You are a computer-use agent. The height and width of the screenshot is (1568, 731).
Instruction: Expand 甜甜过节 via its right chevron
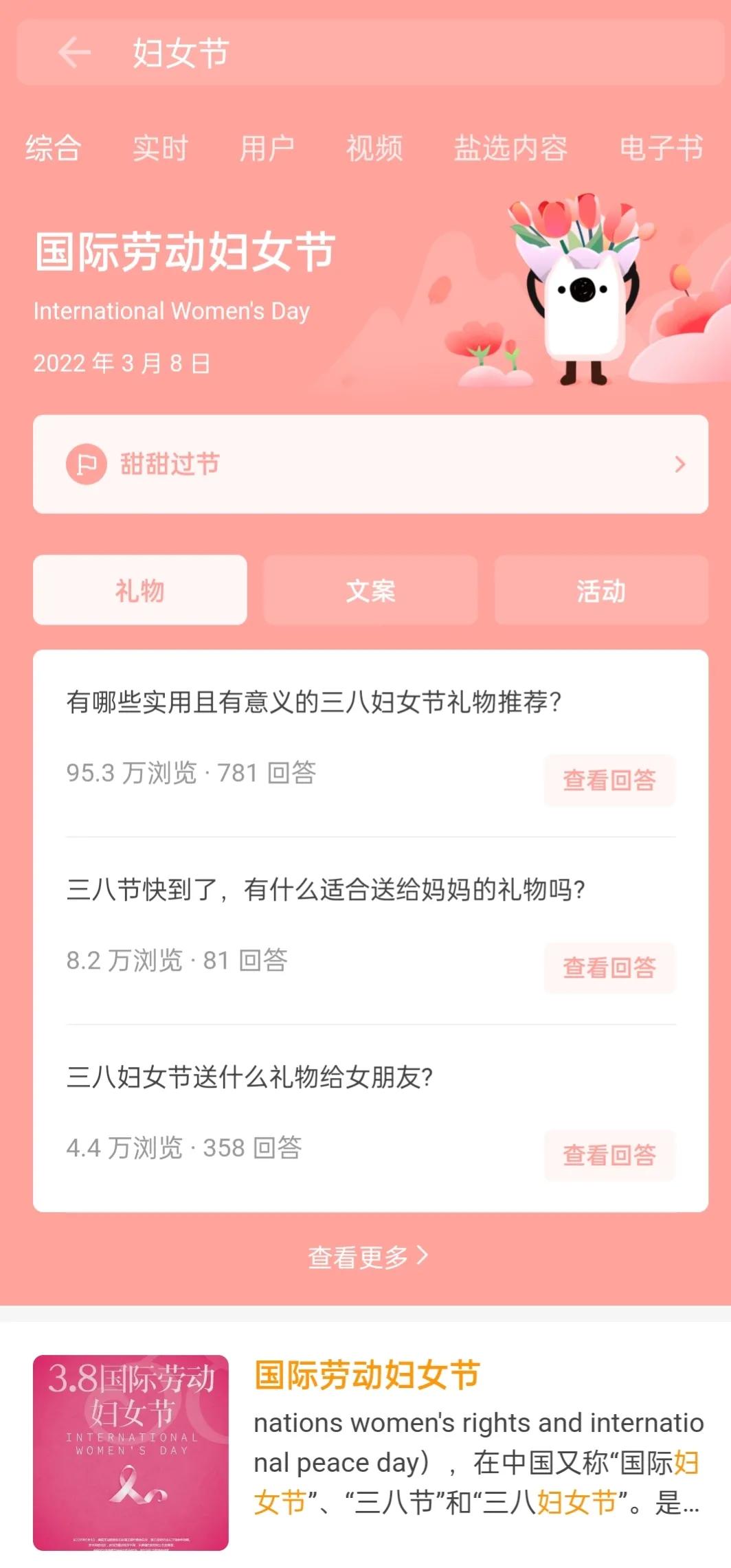(x=679, y=464)
